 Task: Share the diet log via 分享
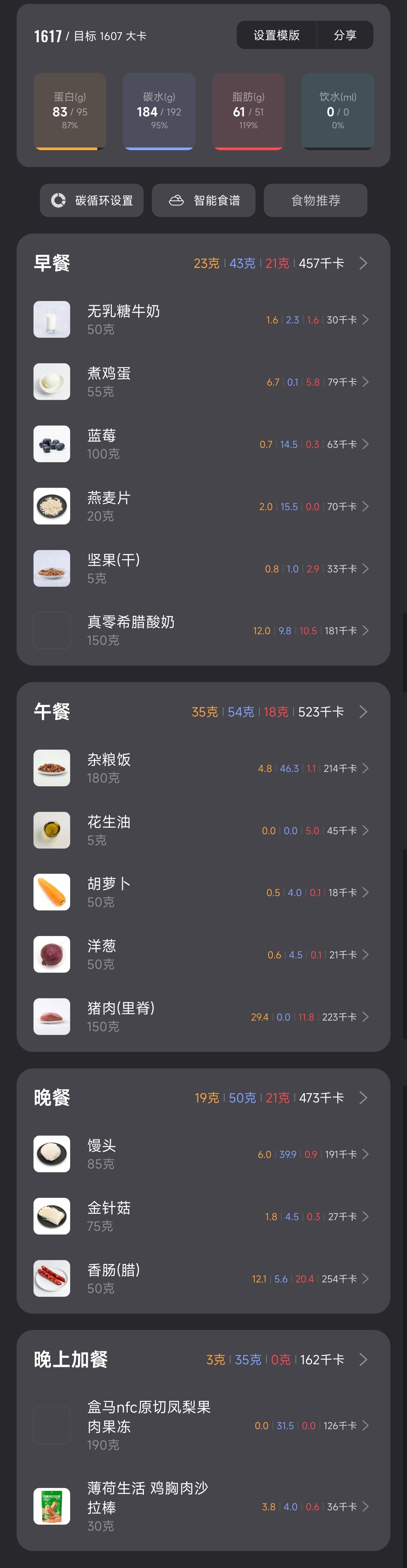pyautogui.click(x=345, y=35)
